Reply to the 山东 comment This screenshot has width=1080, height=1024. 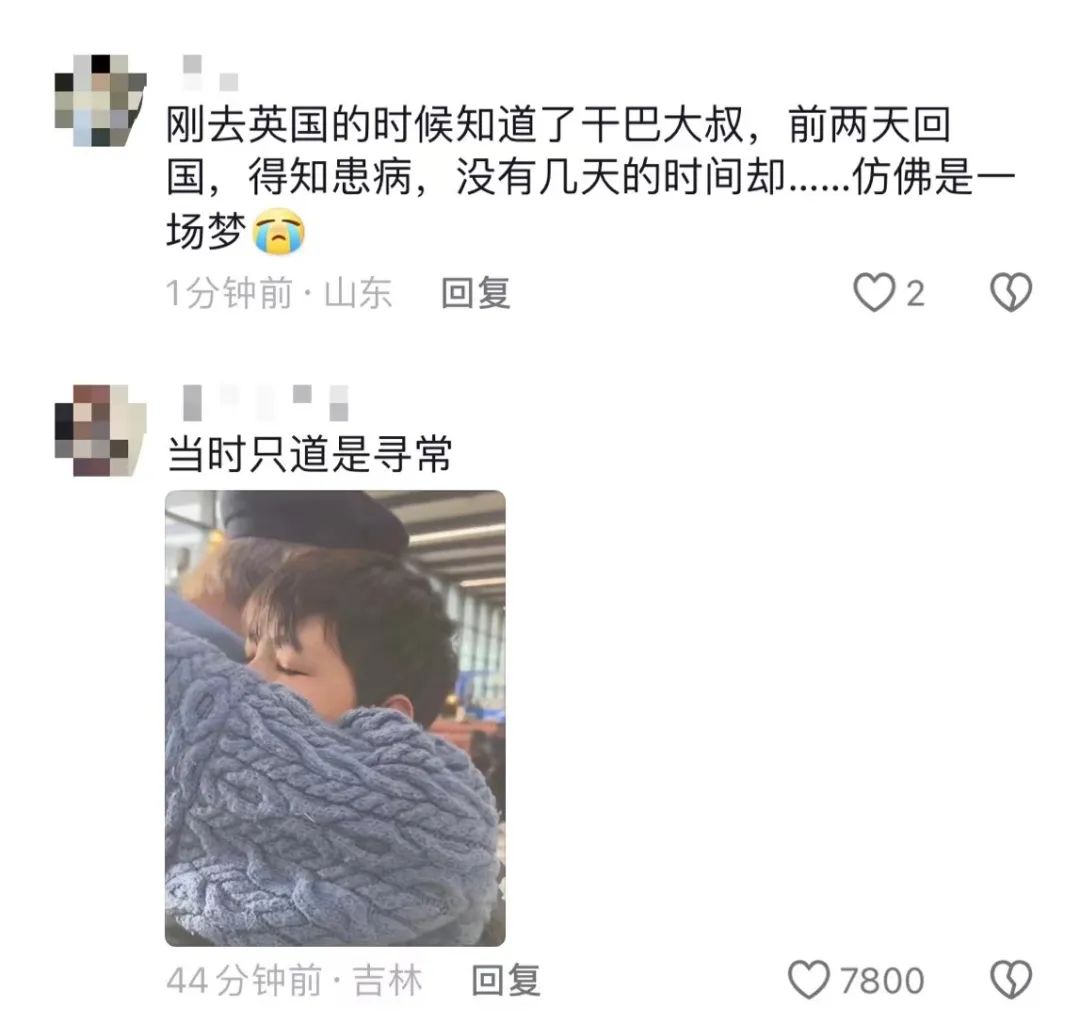[476, 294]
